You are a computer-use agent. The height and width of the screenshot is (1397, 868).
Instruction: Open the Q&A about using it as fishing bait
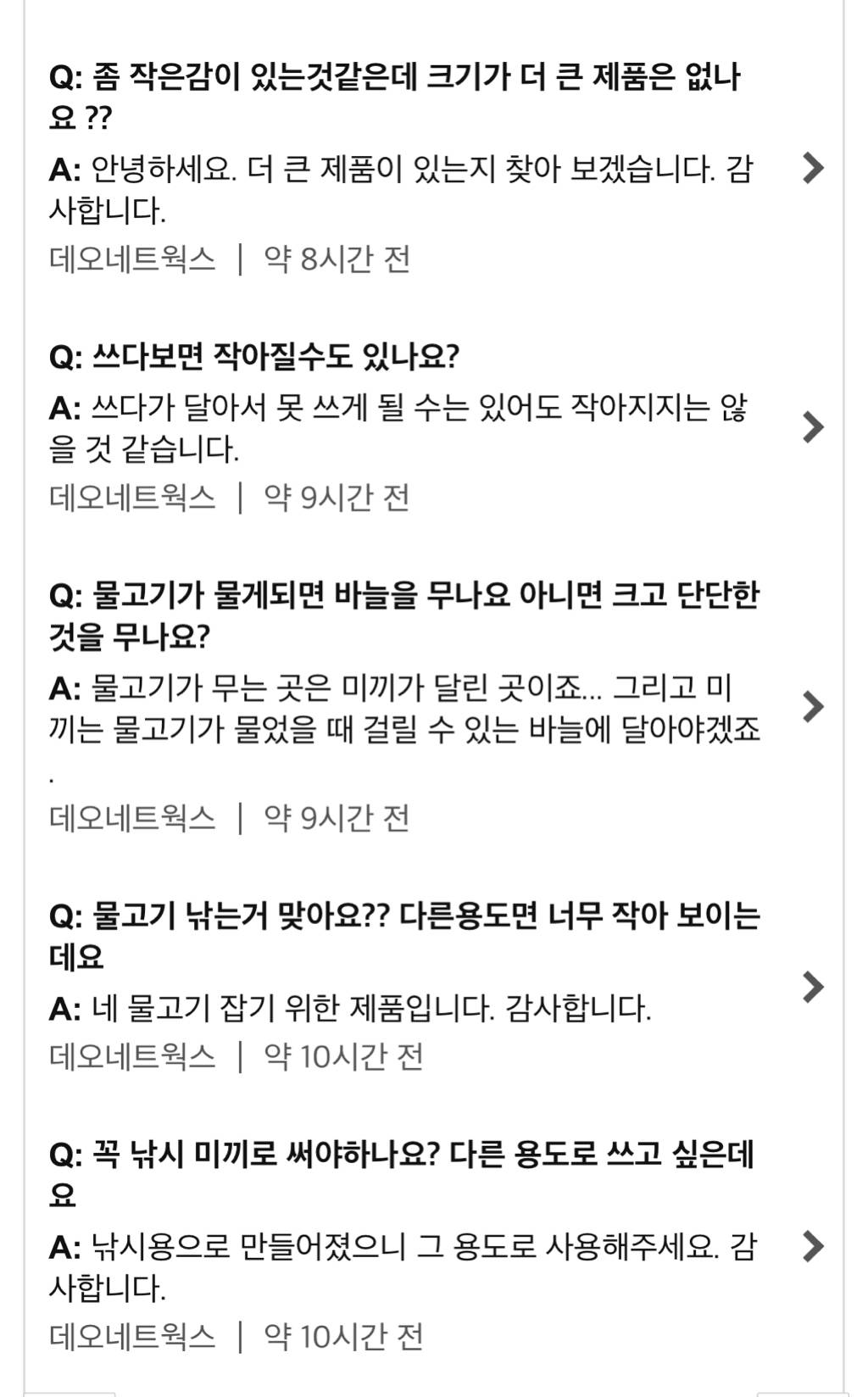click(x=812, y=1245)
